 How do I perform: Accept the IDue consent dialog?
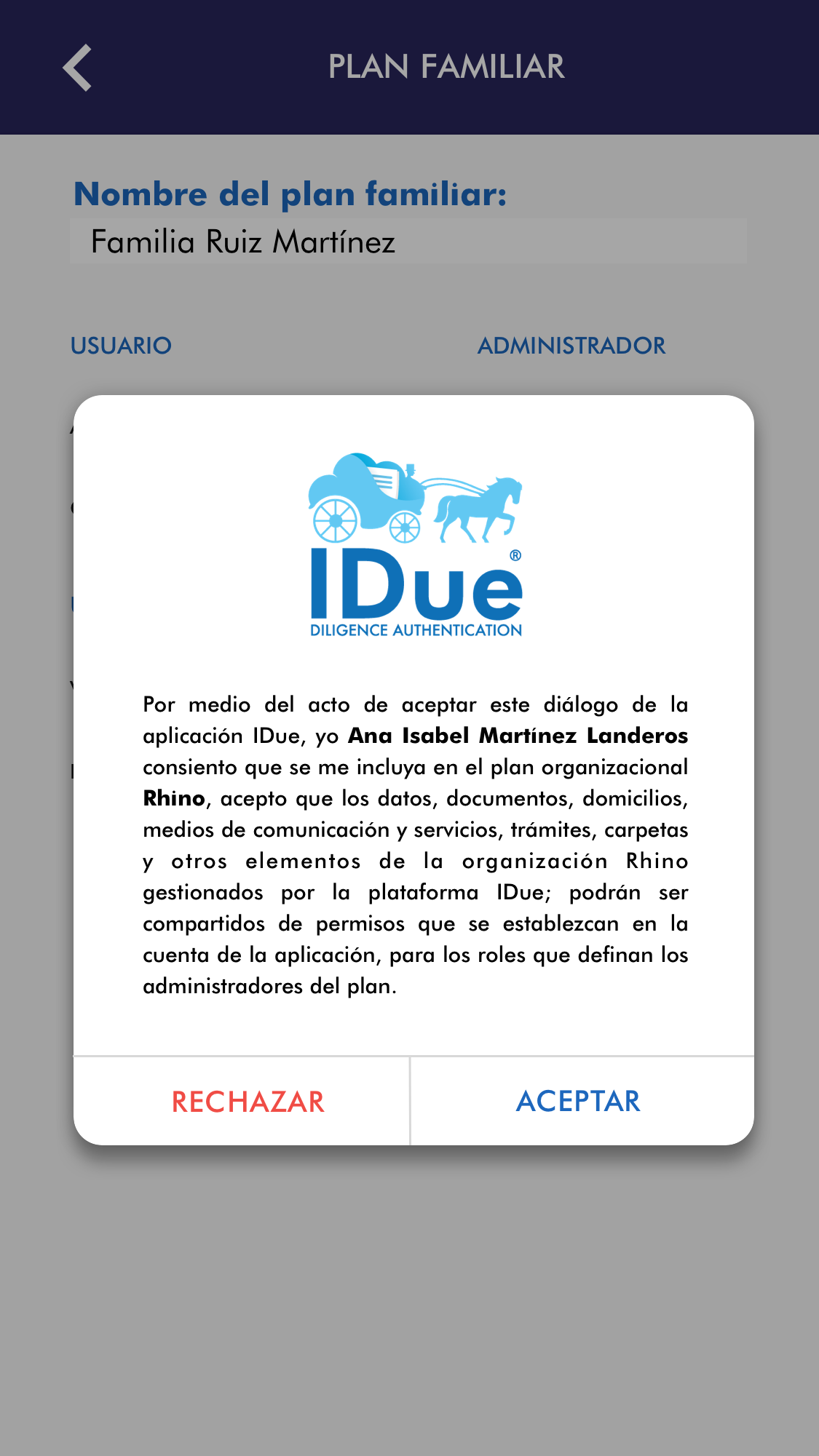tap(579, 1101)
